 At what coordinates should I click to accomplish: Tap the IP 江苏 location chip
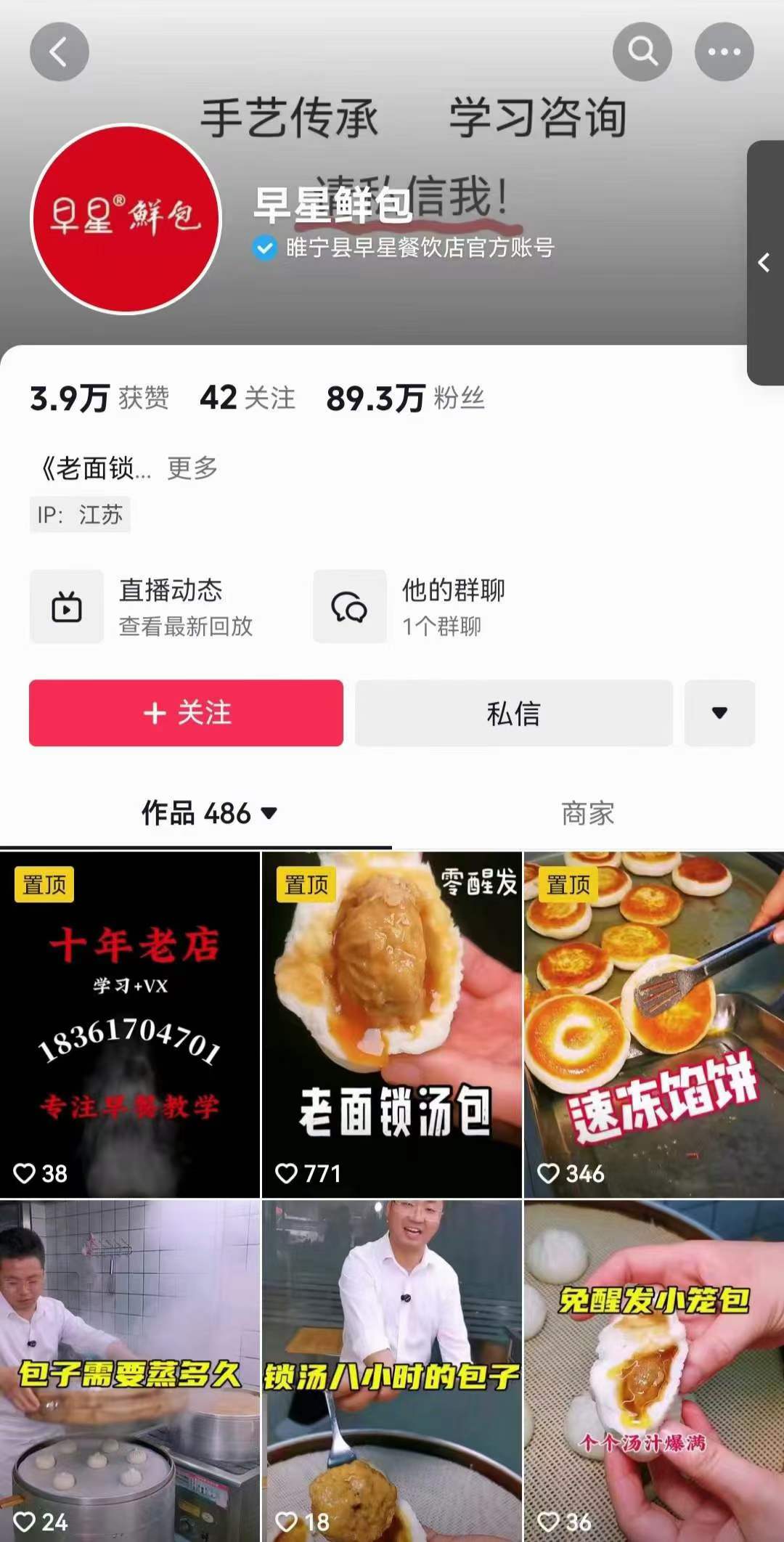tap(80, 515)
